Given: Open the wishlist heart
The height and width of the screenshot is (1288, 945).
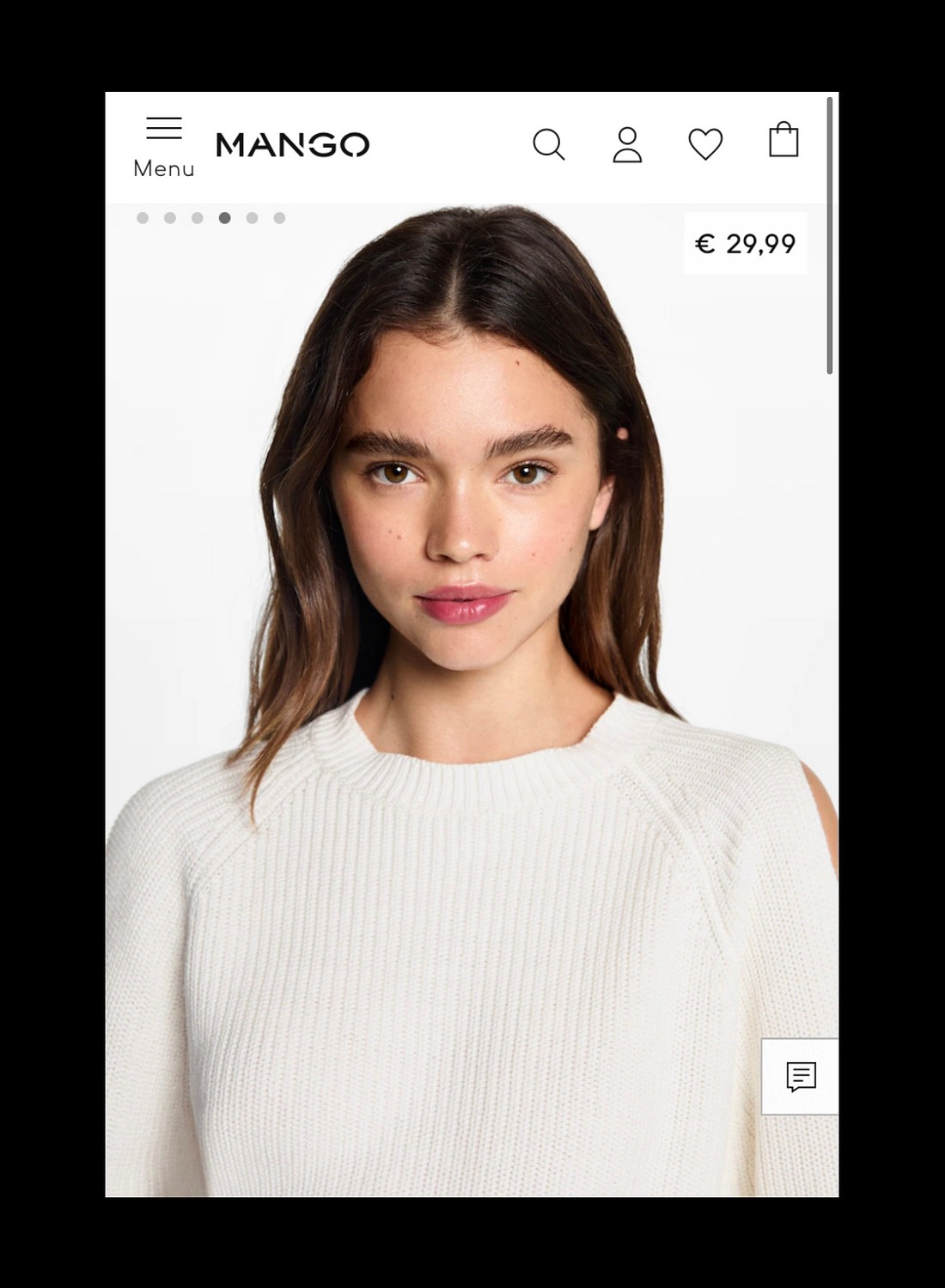Looking at the screenshot, I should pyautogui.click(x=705, y=144).
